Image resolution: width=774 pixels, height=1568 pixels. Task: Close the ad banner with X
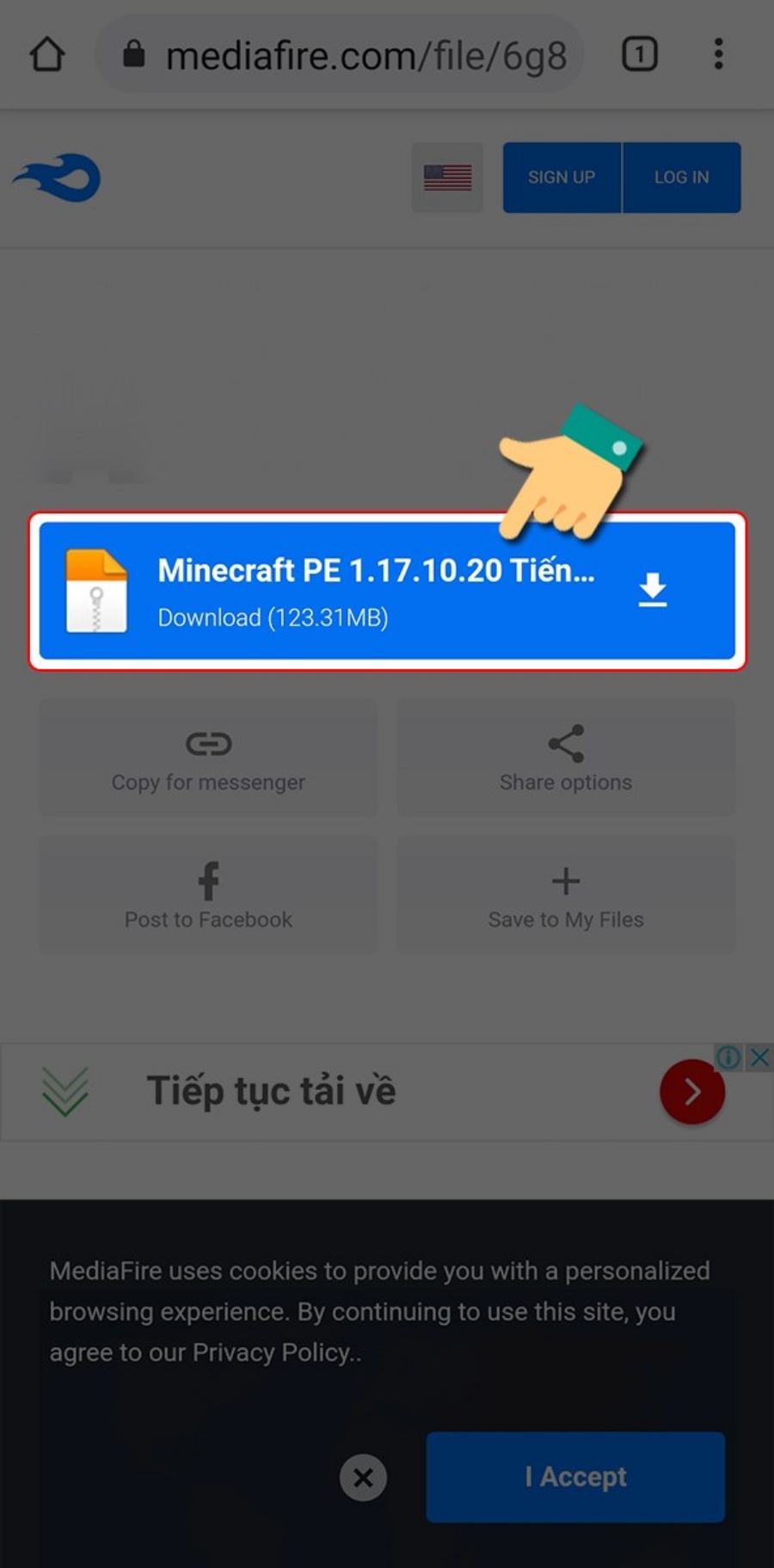click(x=759, y=1057)
